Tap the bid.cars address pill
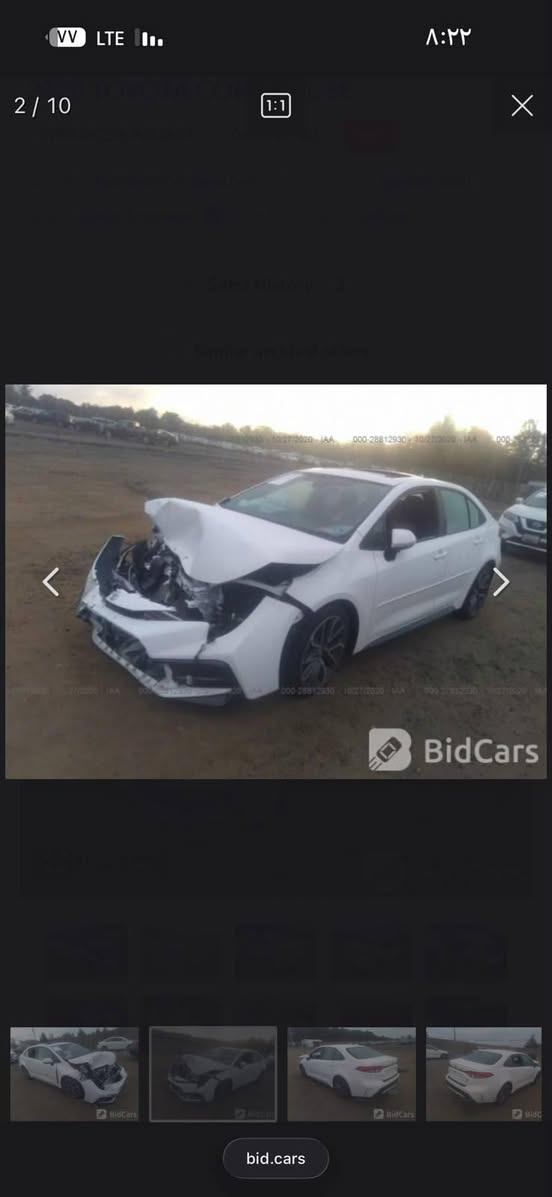This screenshot has width=552, height=1197. coord(276,1158)
